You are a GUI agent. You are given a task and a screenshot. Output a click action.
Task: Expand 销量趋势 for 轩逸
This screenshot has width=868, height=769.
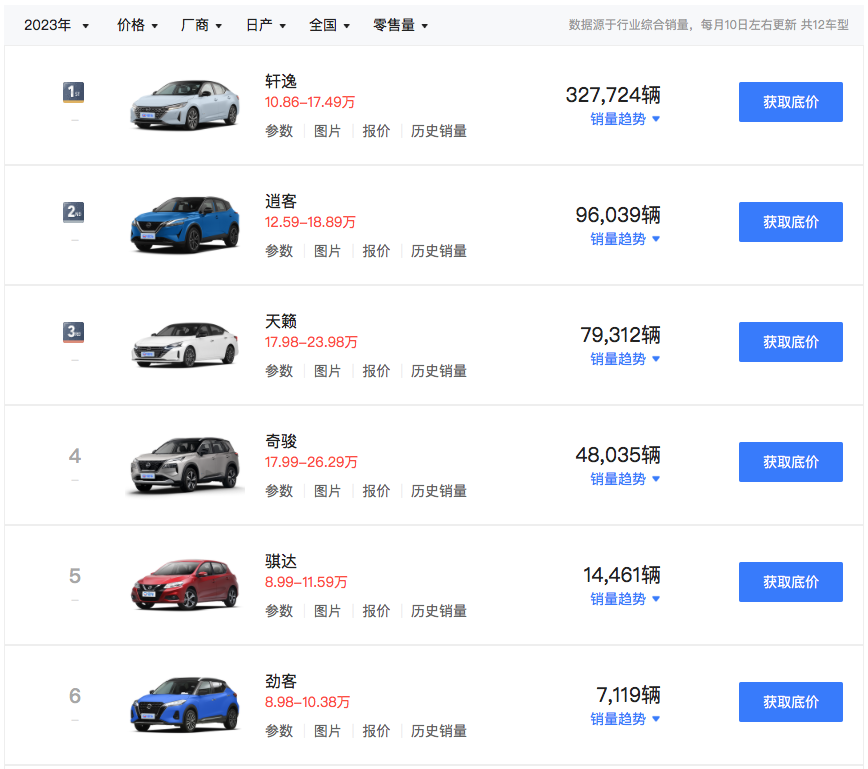(624, 119)
